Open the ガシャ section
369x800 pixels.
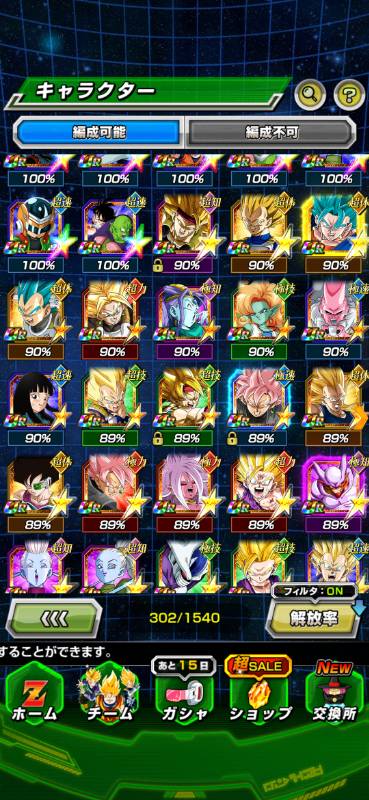(x=183, y=695)
